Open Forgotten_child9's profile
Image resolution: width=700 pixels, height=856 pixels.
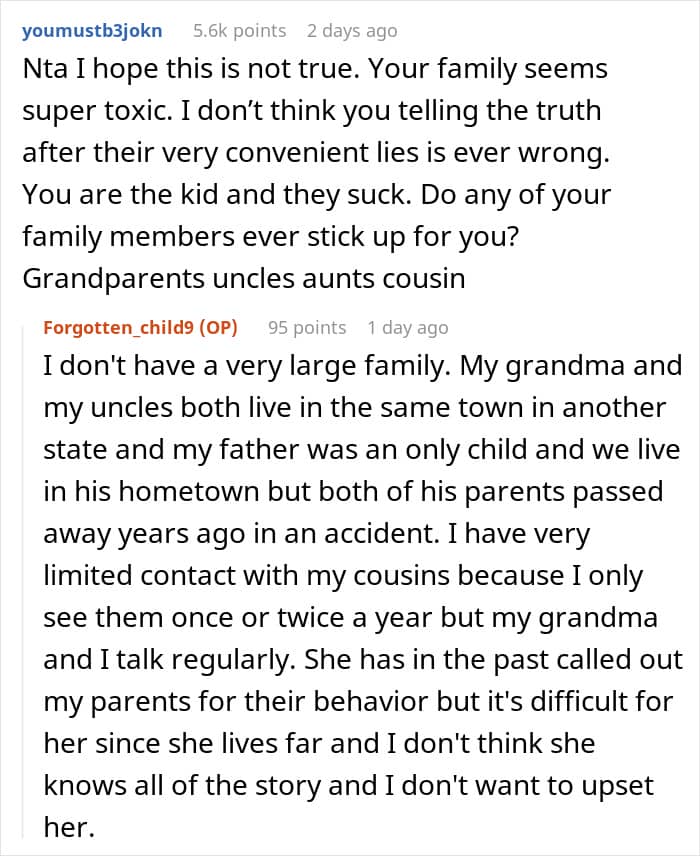[118, 328]
